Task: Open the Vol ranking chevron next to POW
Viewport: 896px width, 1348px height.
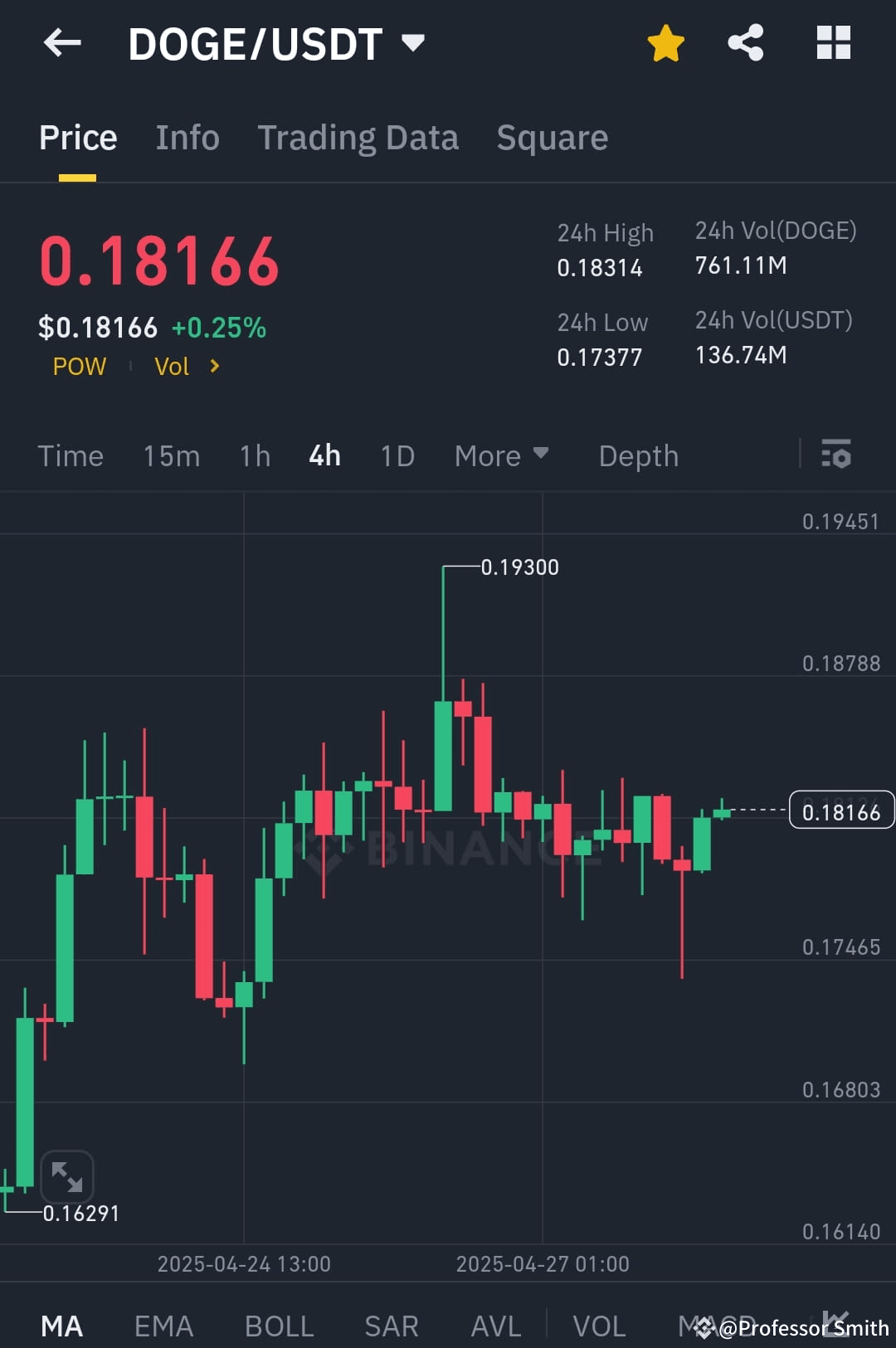Action: pyautogui.click(x=214, y=366)
